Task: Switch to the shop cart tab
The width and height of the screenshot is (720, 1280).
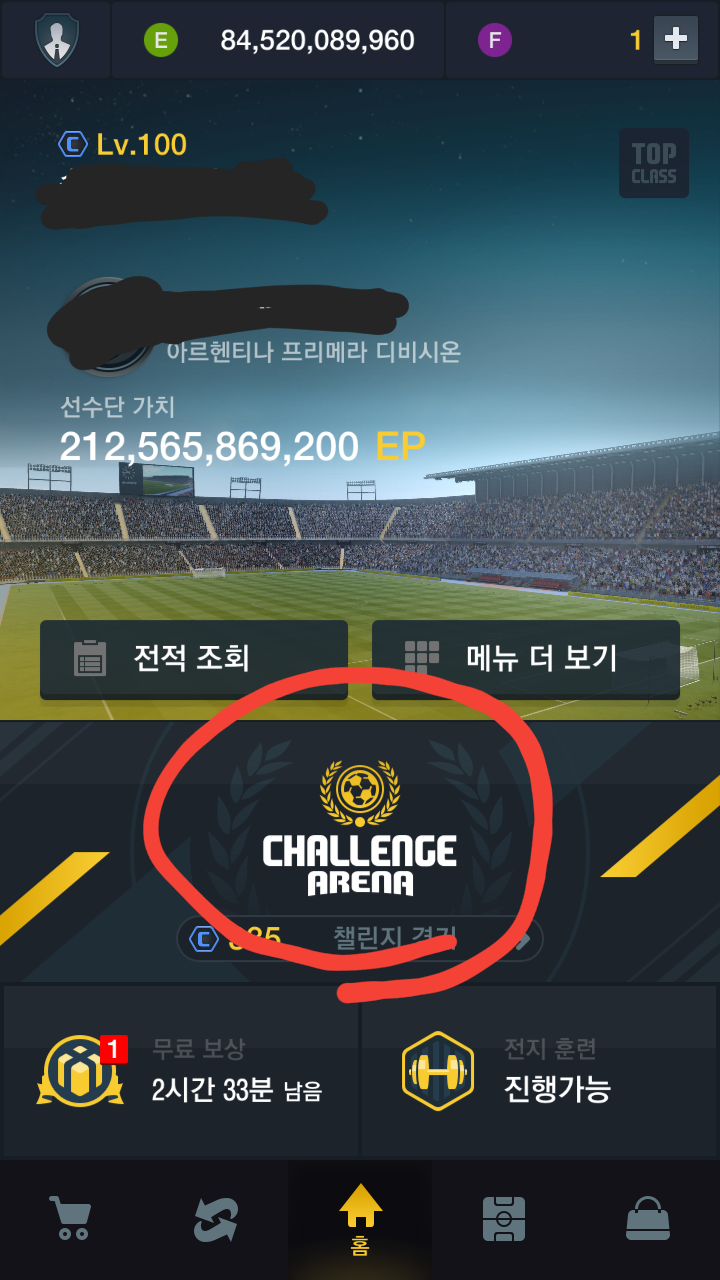Action: pyautogui.click(x=72, y=1219)
